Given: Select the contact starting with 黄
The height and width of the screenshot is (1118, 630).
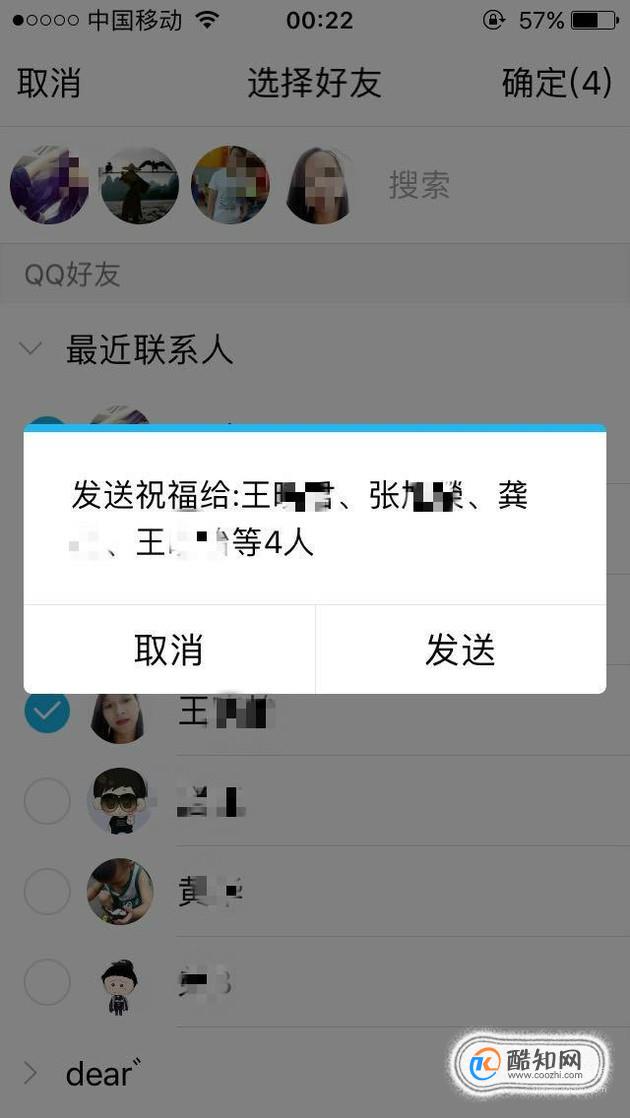Looking at the screenshot, I should tap(46, 891).
